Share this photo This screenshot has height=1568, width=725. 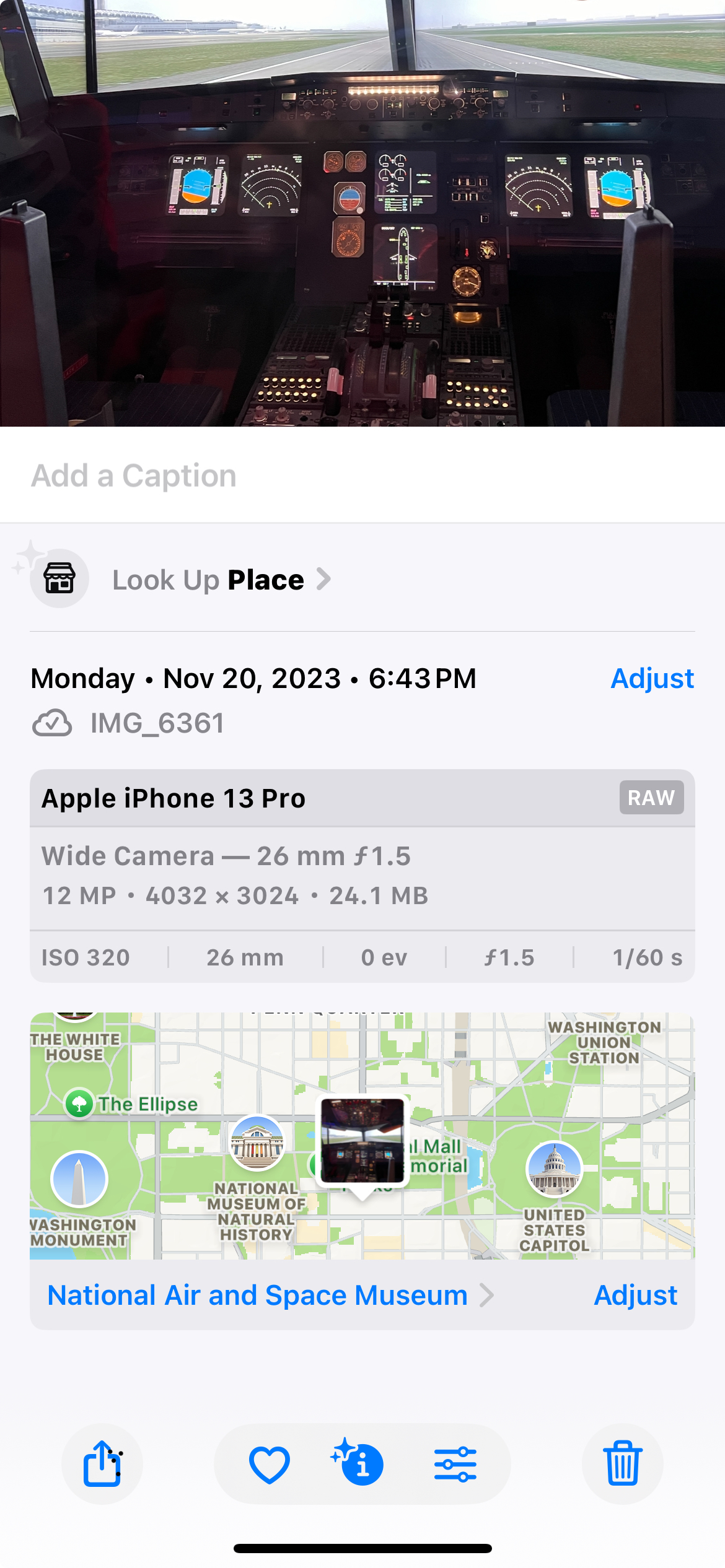[x=102, y=1464]
